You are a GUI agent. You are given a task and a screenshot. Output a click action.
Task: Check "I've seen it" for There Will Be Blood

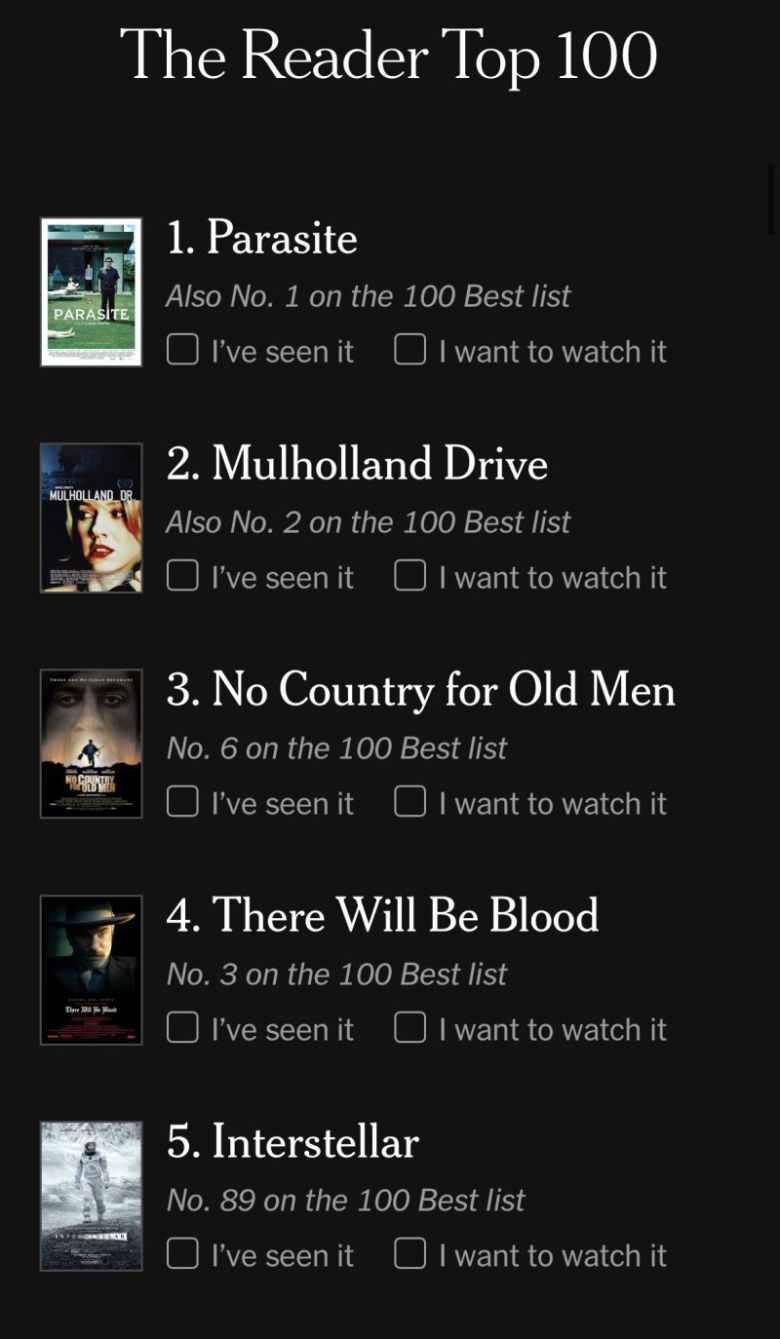tap(182, 1028)
